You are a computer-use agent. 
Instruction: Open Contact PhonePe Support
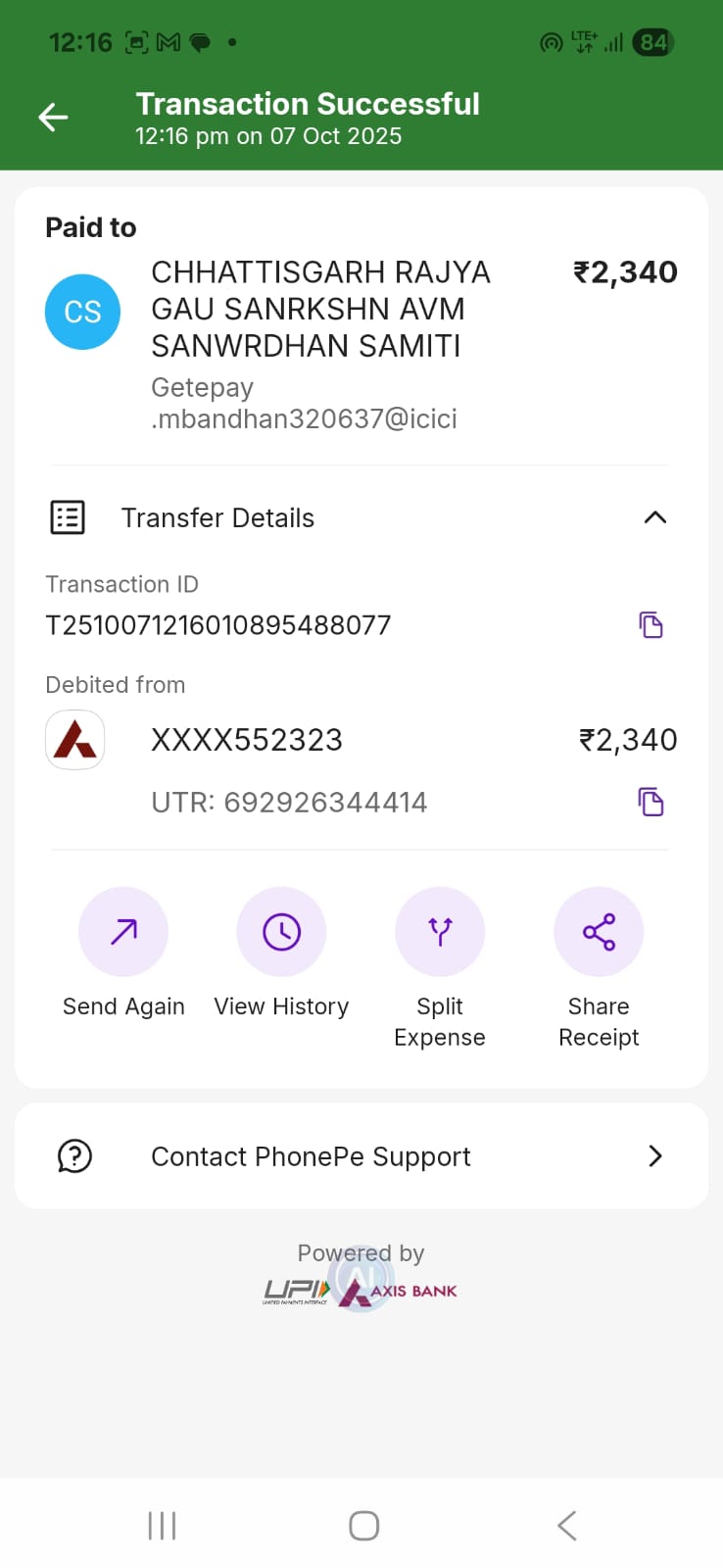tap(361, 1156)
